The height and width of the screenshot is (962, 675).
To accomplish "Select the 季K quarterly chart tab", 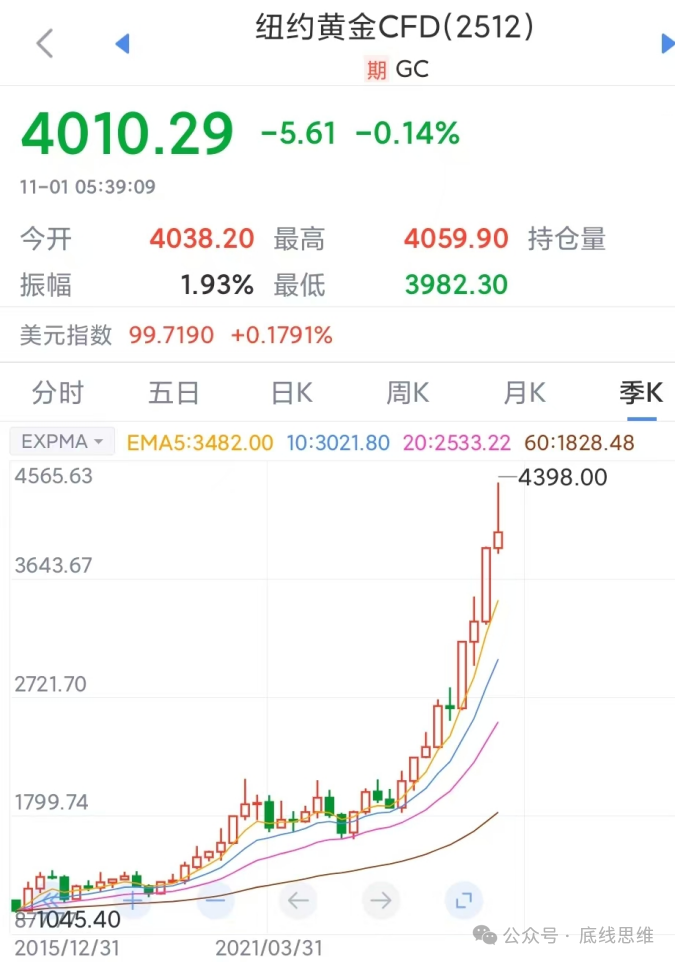I will click(640, 393).
